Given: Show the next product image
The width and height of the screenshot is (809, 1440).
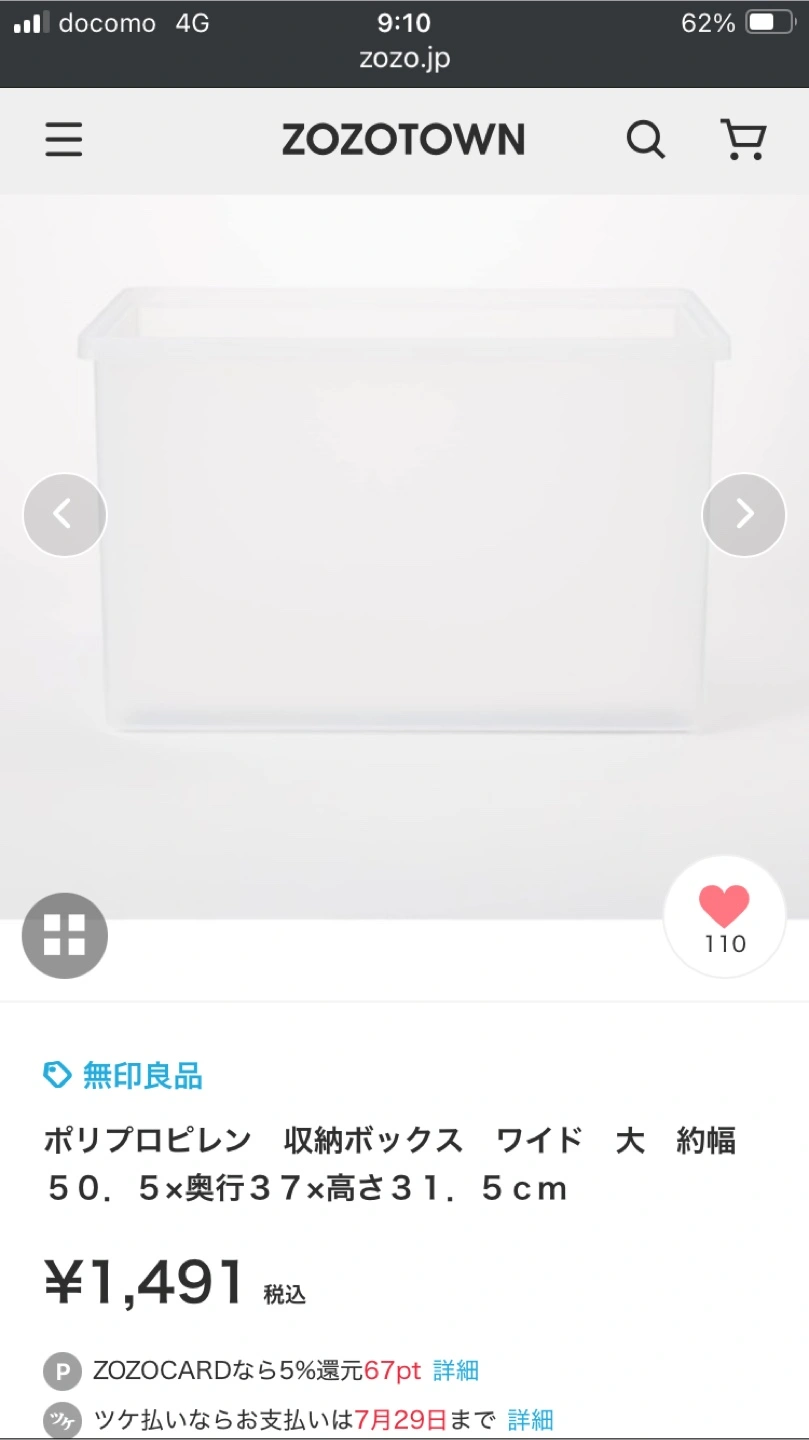Looking at the screenshot, I should pyautogui.click(x=743, y=514).
